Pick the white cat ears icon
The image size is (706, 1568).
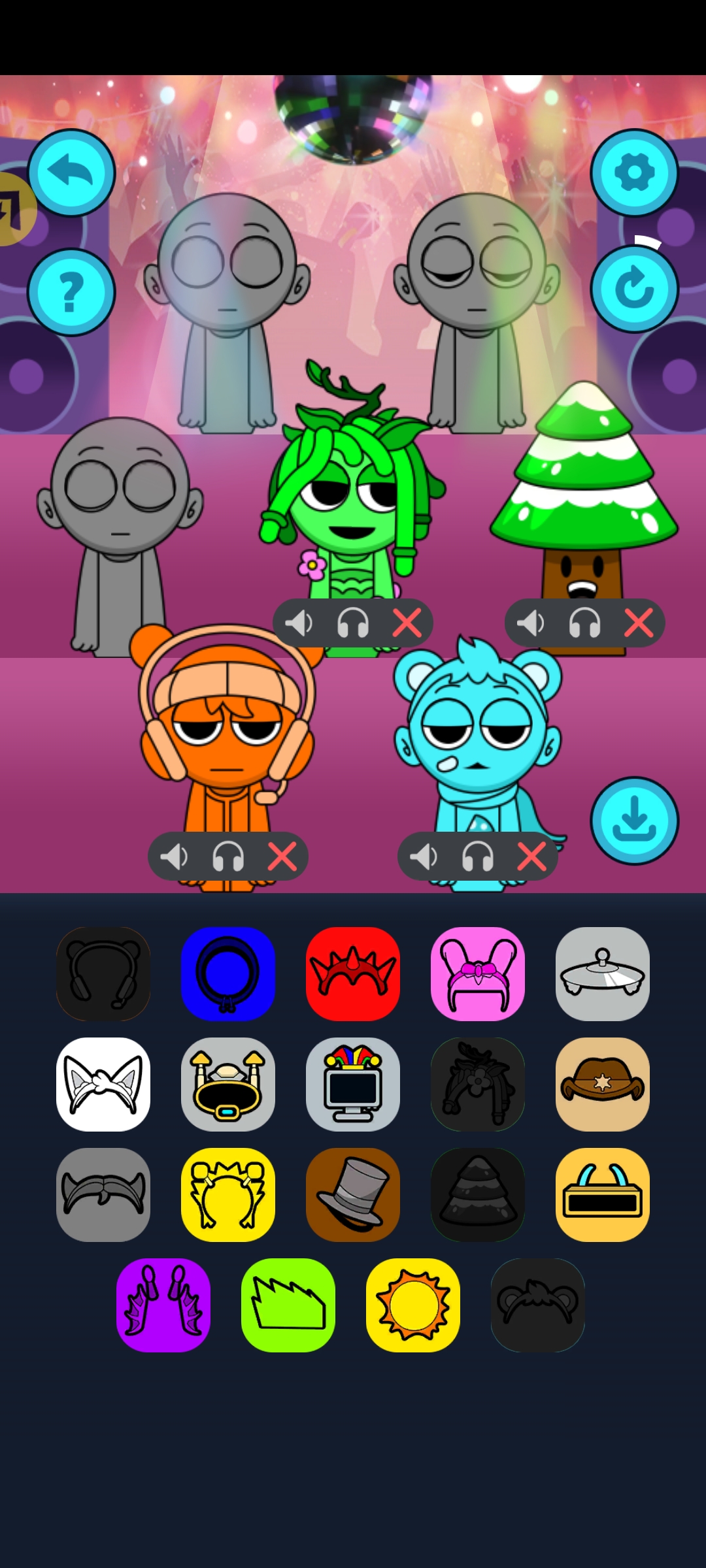coord(103,1084)
